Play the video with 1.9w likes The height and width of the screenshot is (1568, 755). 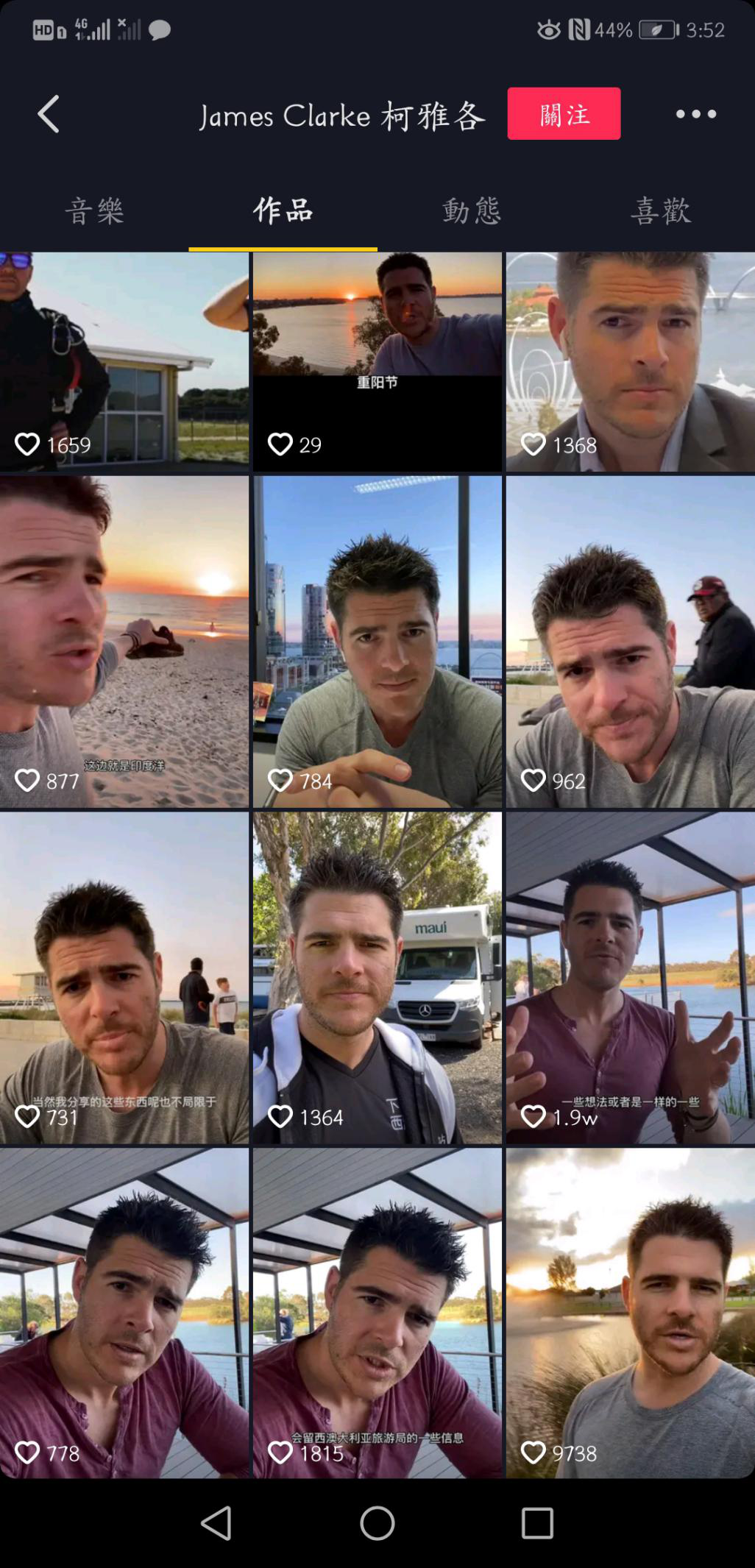(630, 978)
